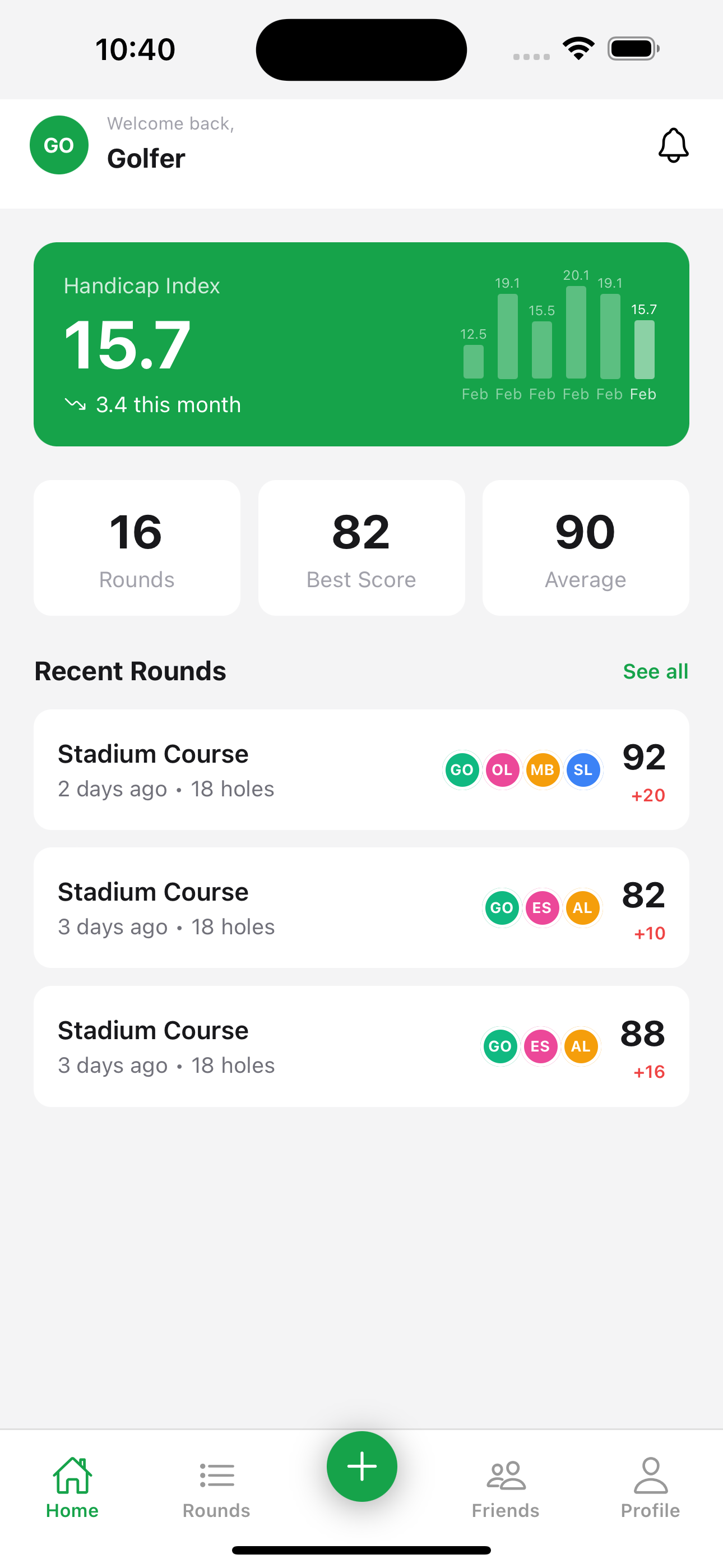Select the 16 Rounds stat card

136,547
